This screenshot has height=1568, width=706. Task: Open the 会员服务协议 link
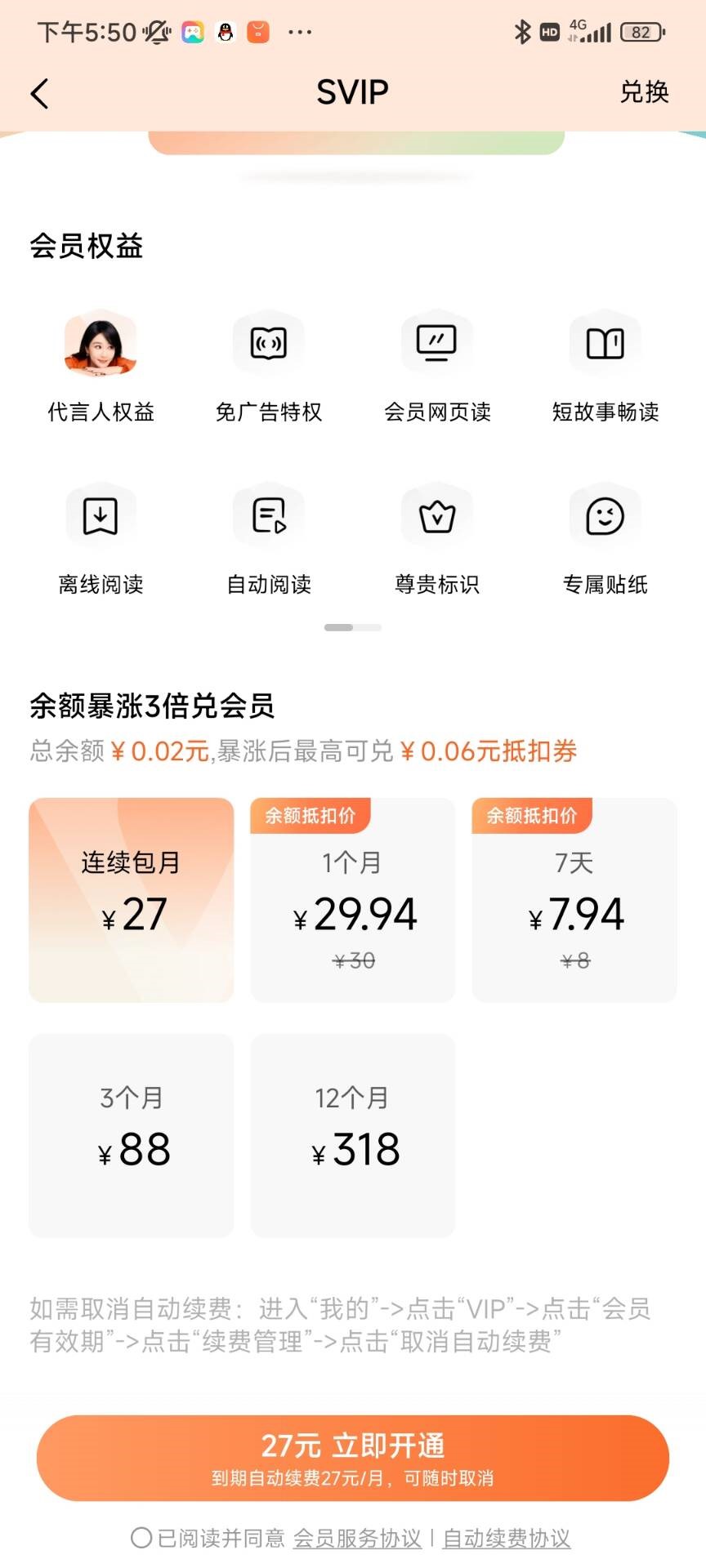[x=357, y=1539]
